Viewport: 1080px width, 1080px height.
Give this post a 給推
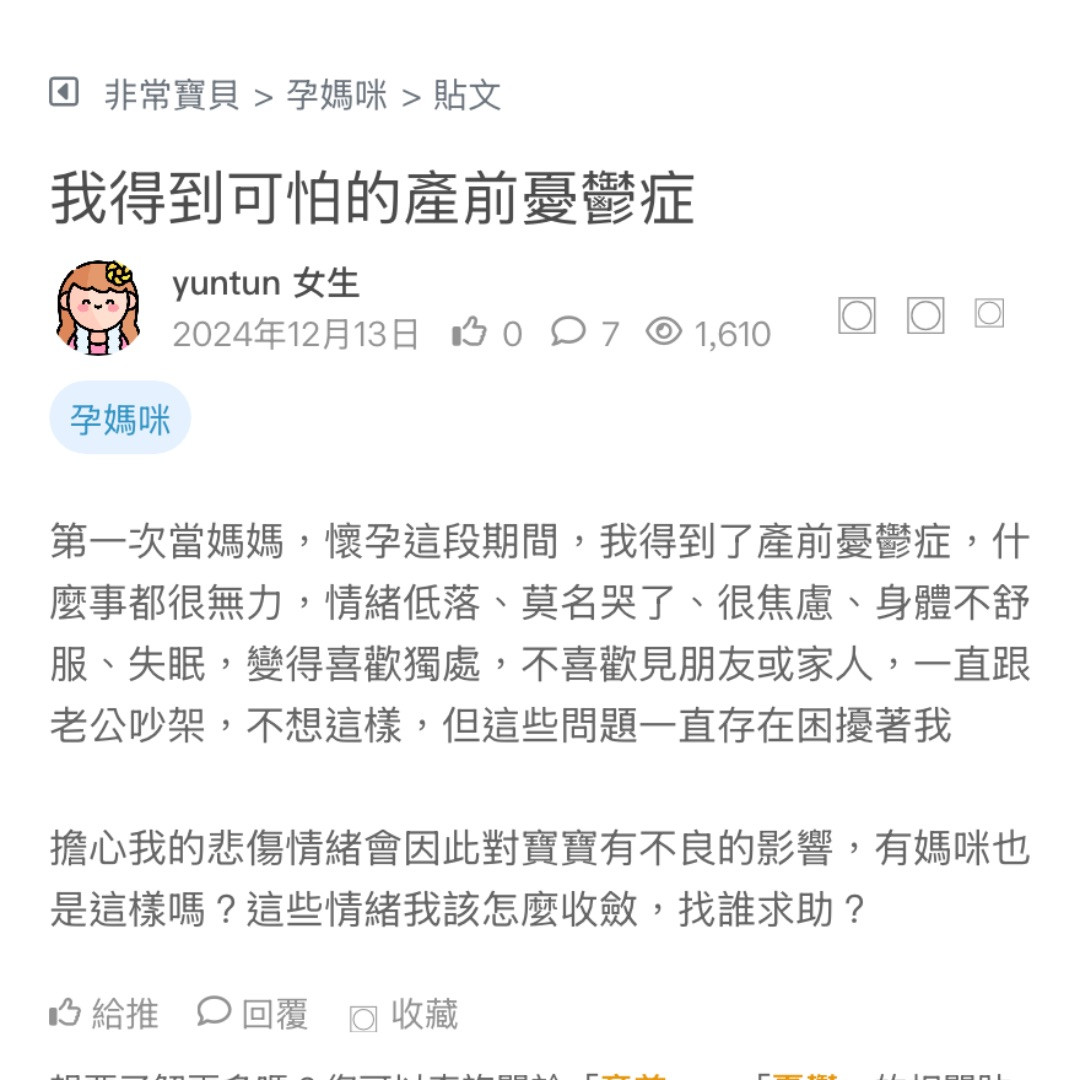click(x=104, y=1014)
